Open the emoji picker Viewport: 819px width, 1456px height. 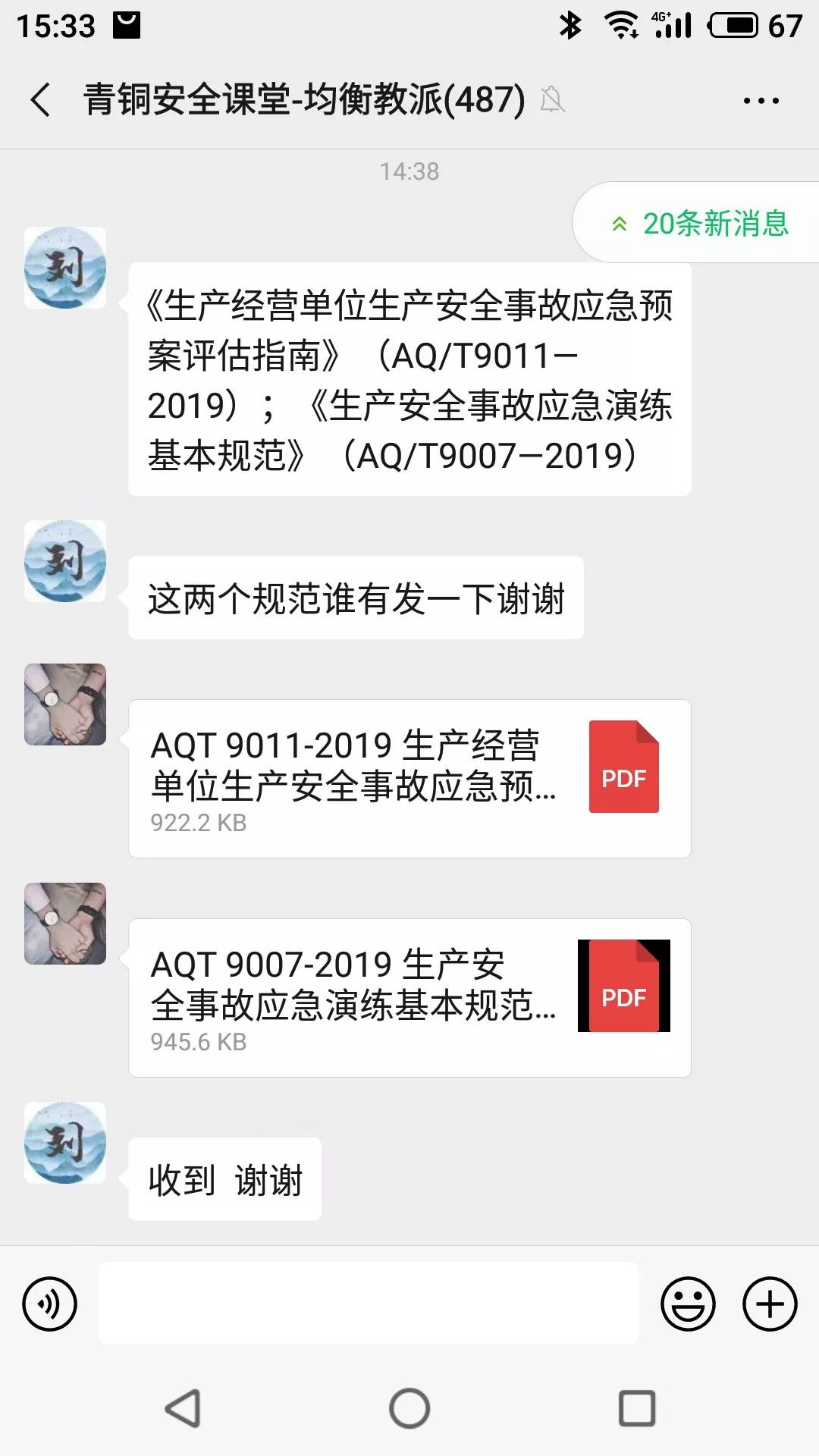tap(687, 1303)
